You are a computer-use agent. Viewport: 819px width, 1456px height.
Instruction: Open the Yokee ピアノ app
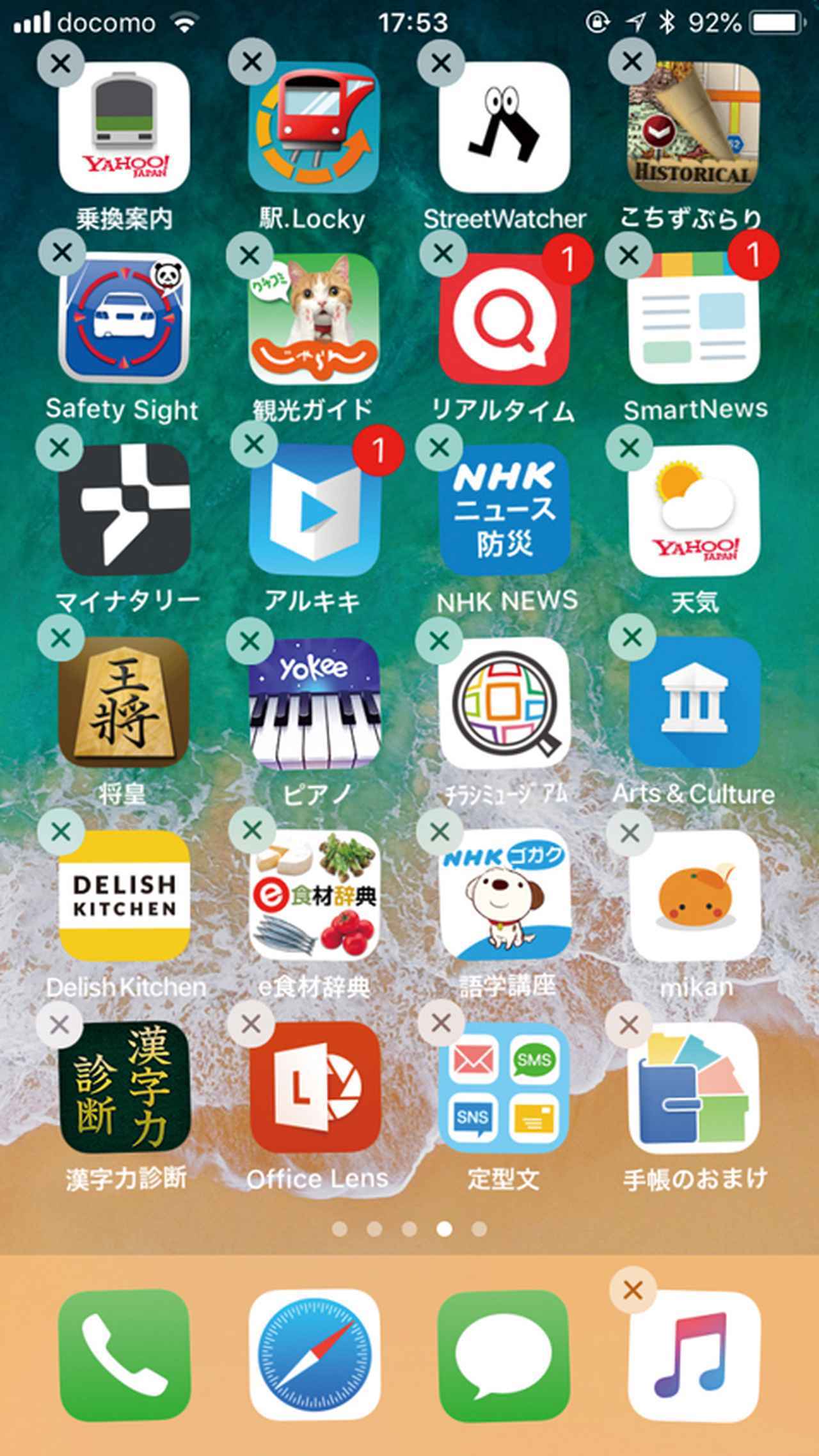coord(314,702)
